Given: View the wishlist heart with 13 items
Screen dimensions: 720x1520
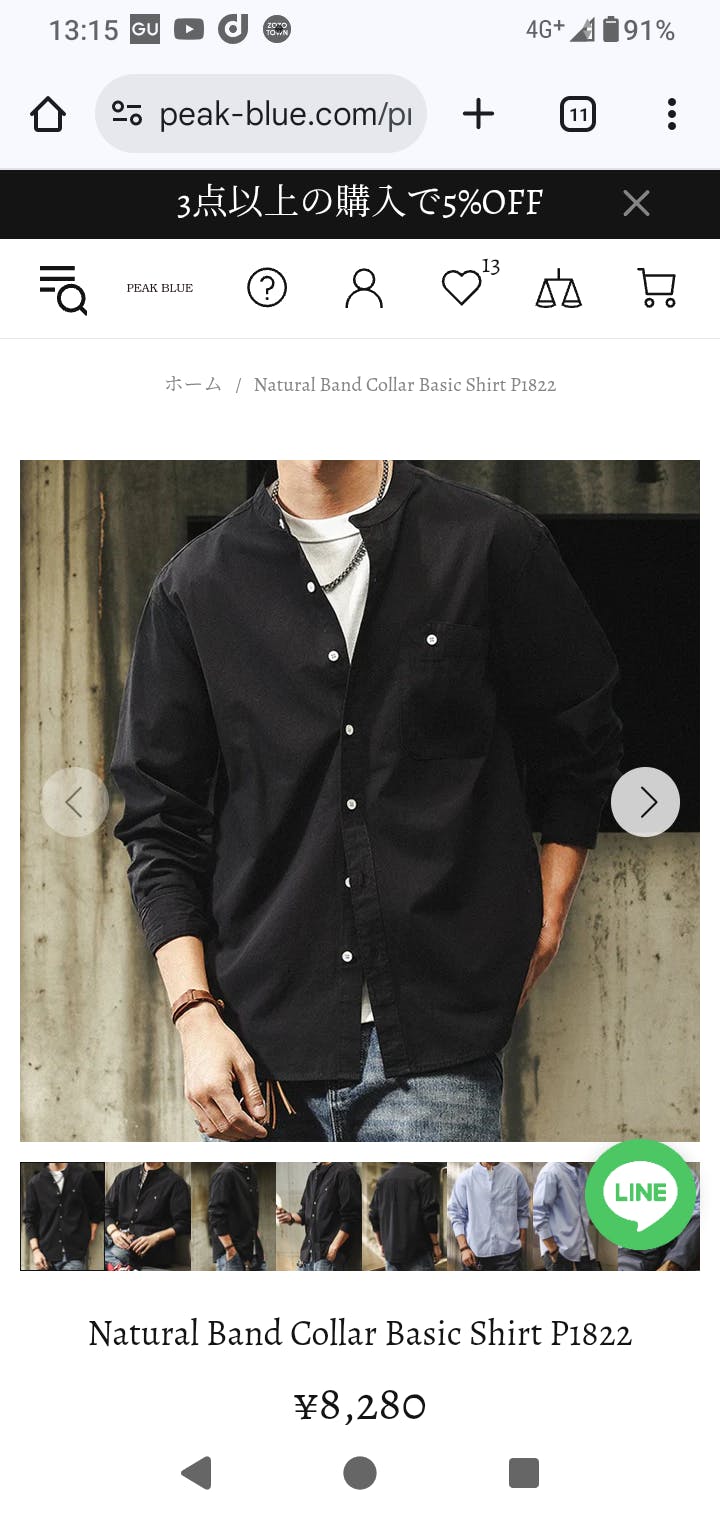Looking at the screenshot, I should click(x=463, y=289).
